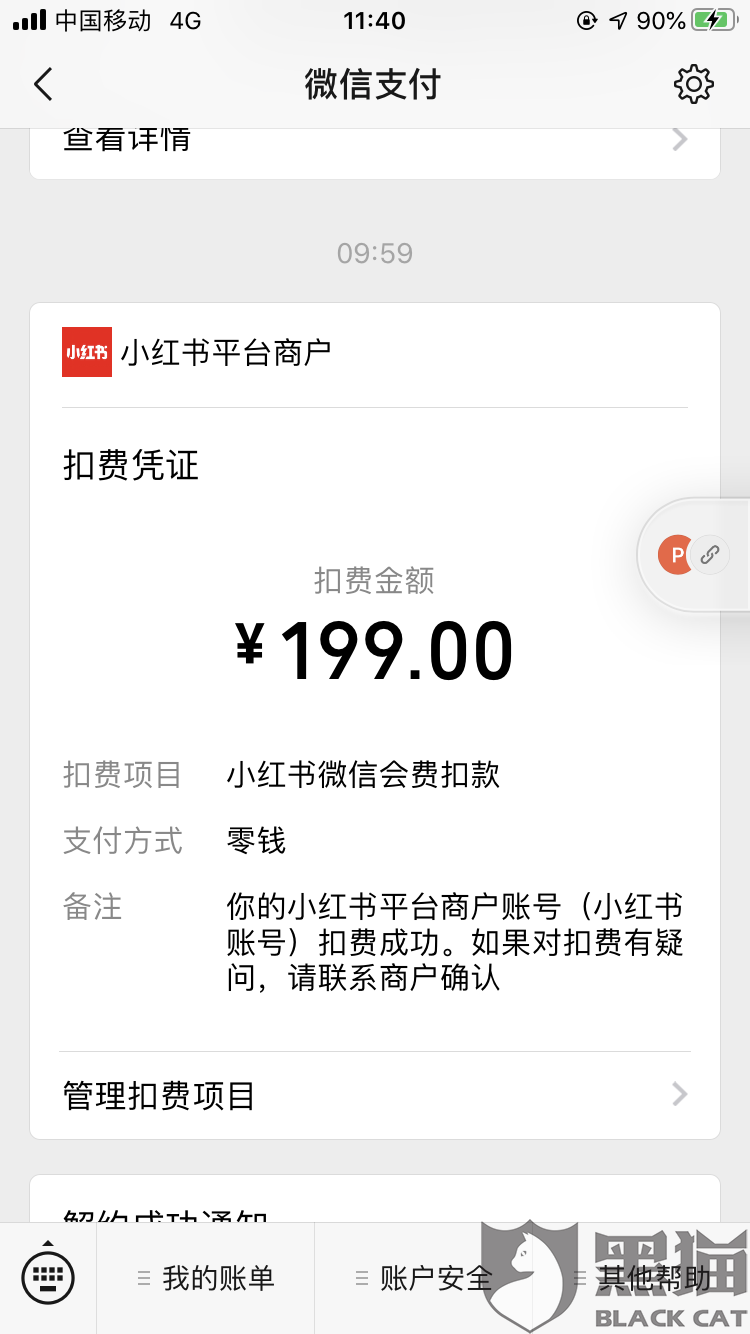
Task: Tap the floating link bubble
Action: pos(694,554)
